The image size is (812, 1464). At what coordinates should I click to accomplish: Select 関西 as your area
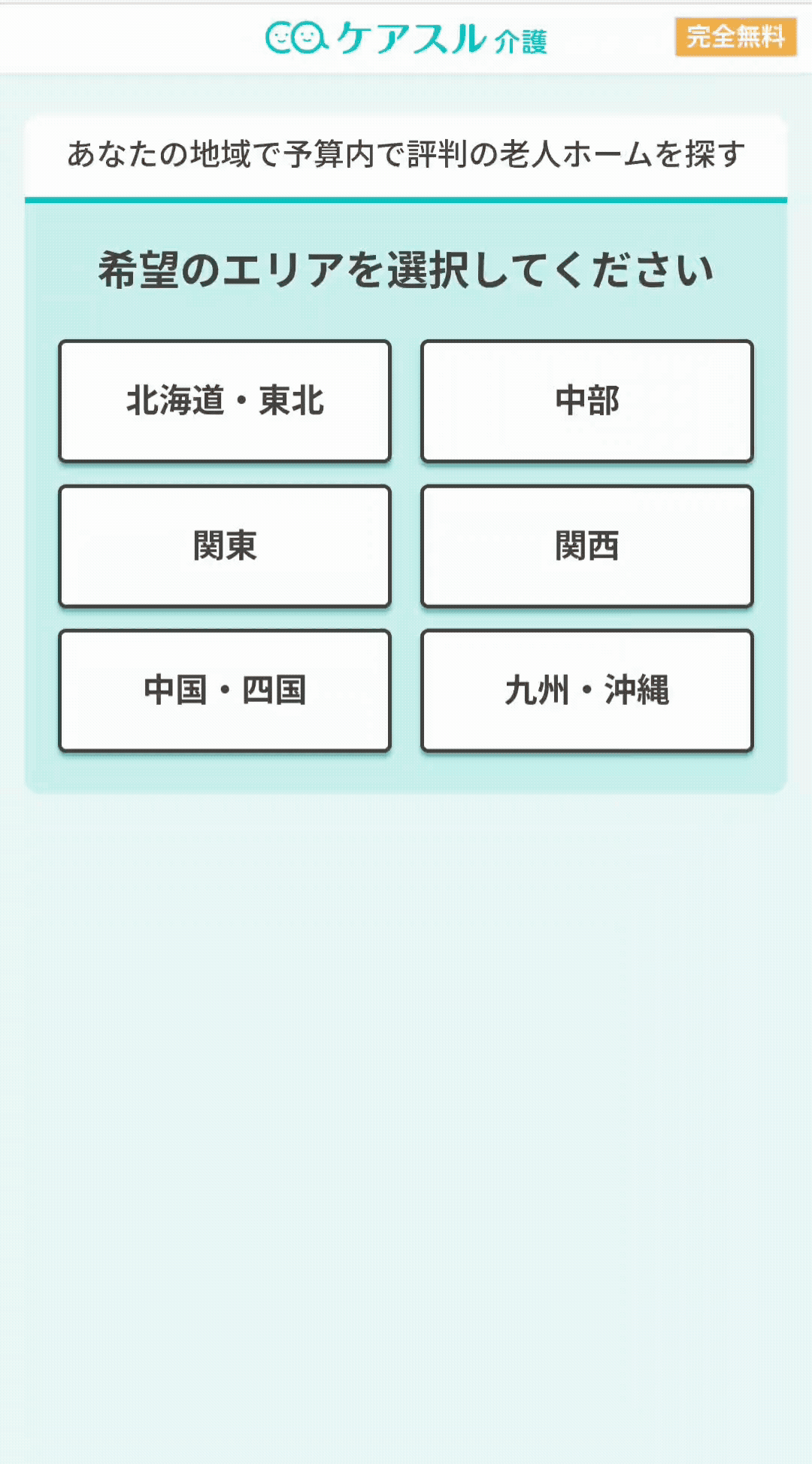click(x=587, y=546)
